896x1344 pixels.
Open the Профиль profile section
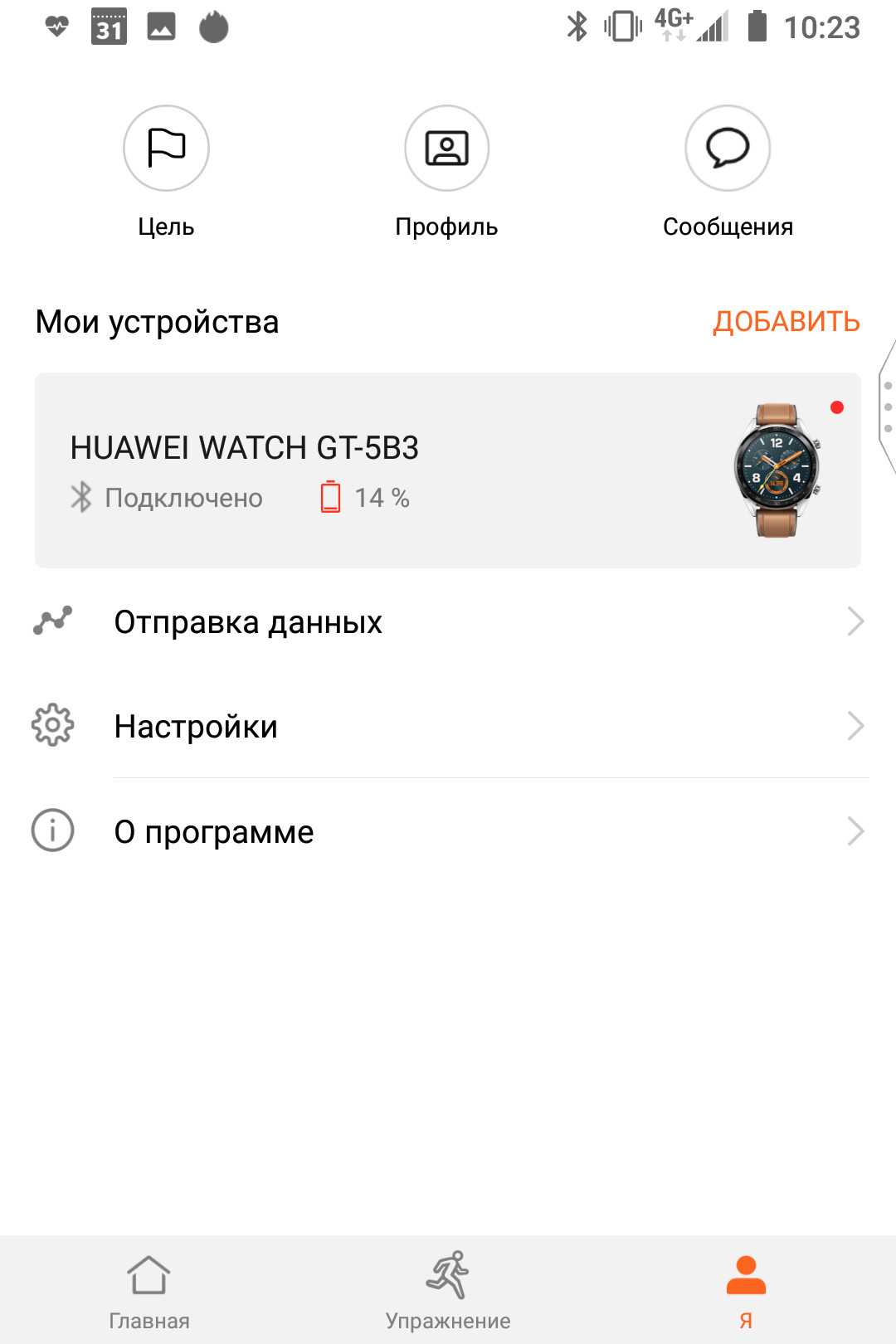446,149
